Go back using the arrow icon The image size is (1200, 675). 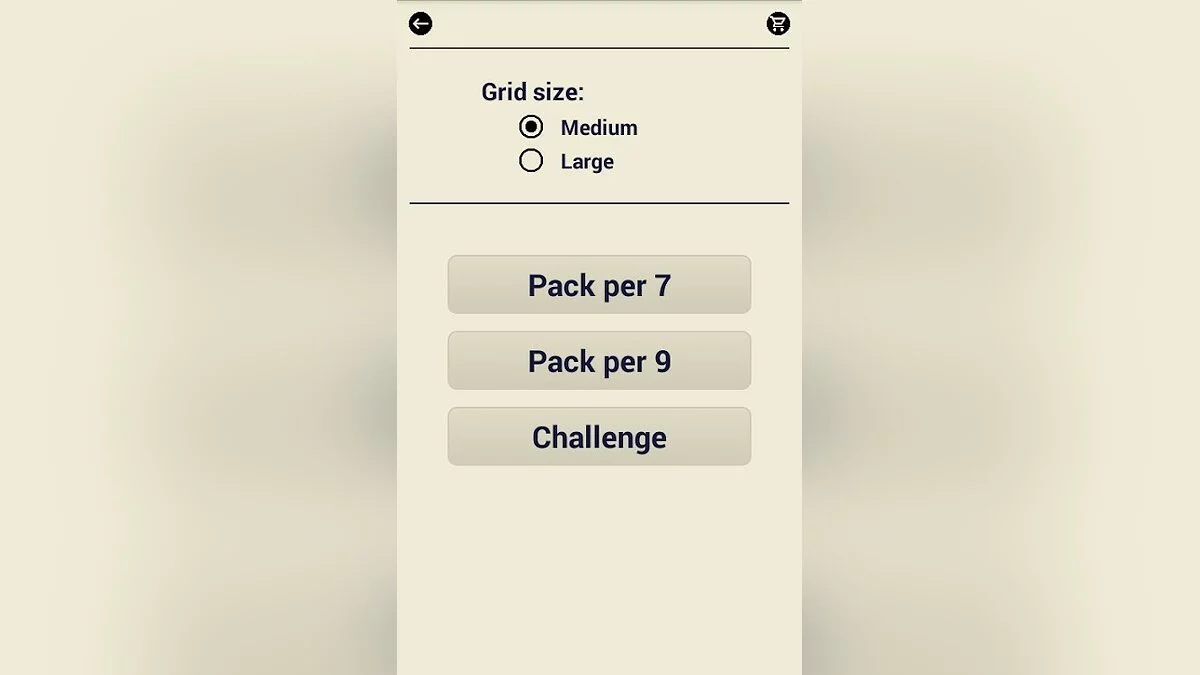(x=421, y=23)
